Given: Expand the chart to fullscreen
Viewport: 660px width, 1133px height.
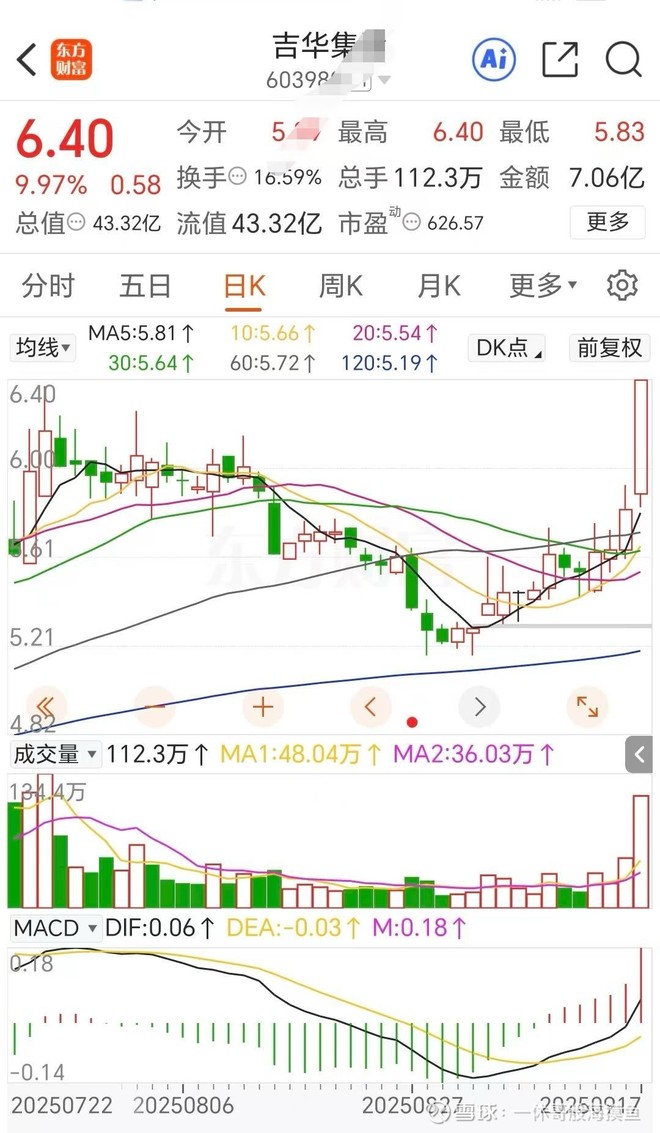Looking at the screenshot, I should (x=587, y=707).
